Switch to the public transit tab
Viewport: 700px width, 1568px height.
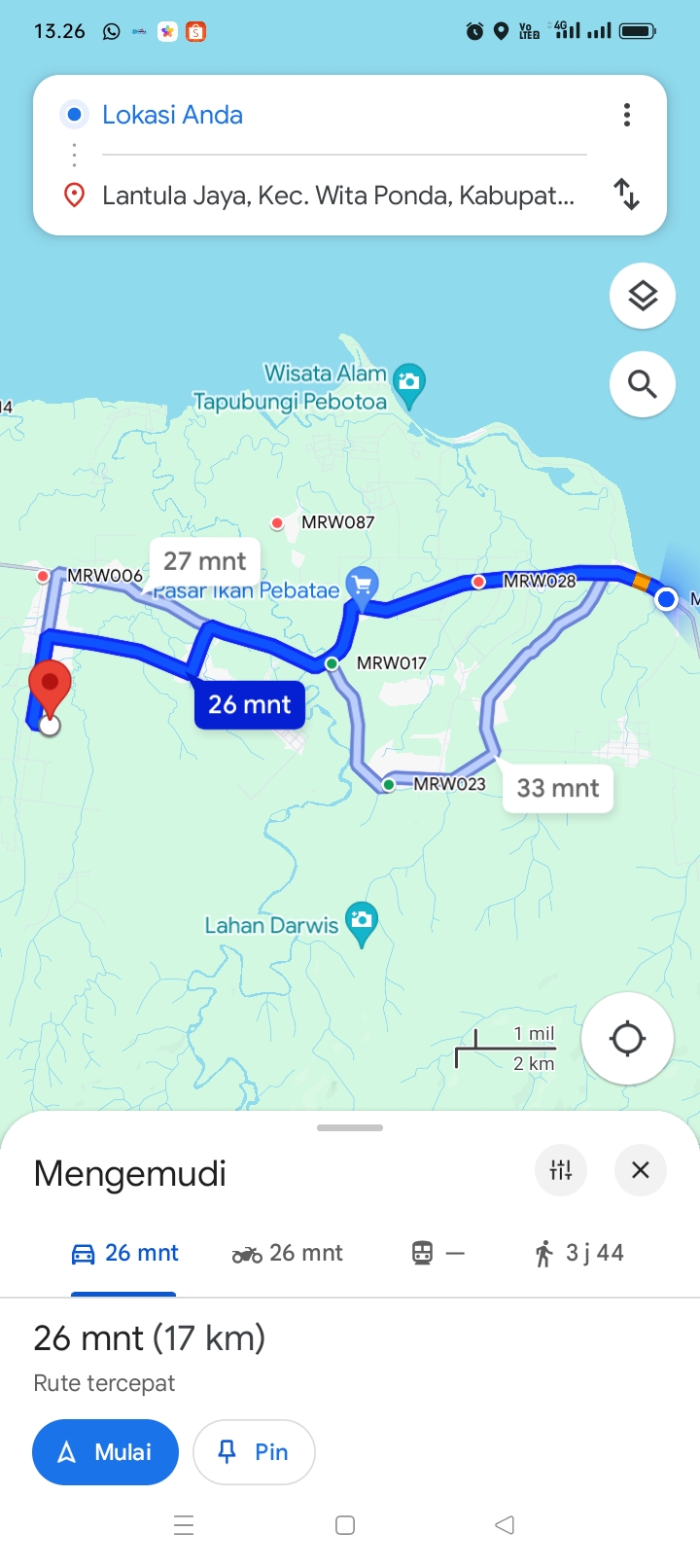(x=437, y=1253)
